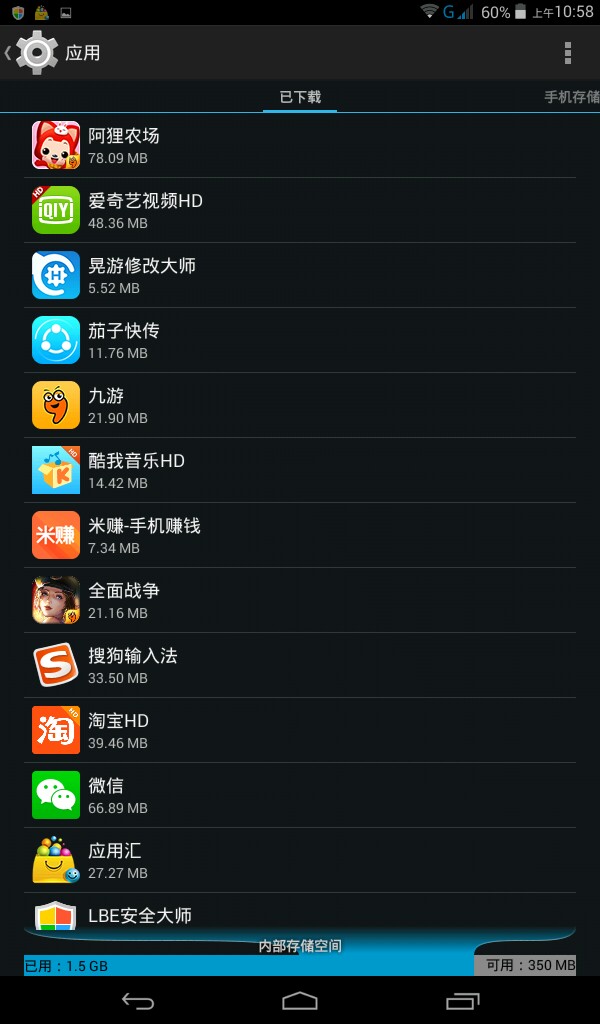Tap the system back button
Image resolution: width=600 pixels, height=1024 pixels.
[138, 1000]
